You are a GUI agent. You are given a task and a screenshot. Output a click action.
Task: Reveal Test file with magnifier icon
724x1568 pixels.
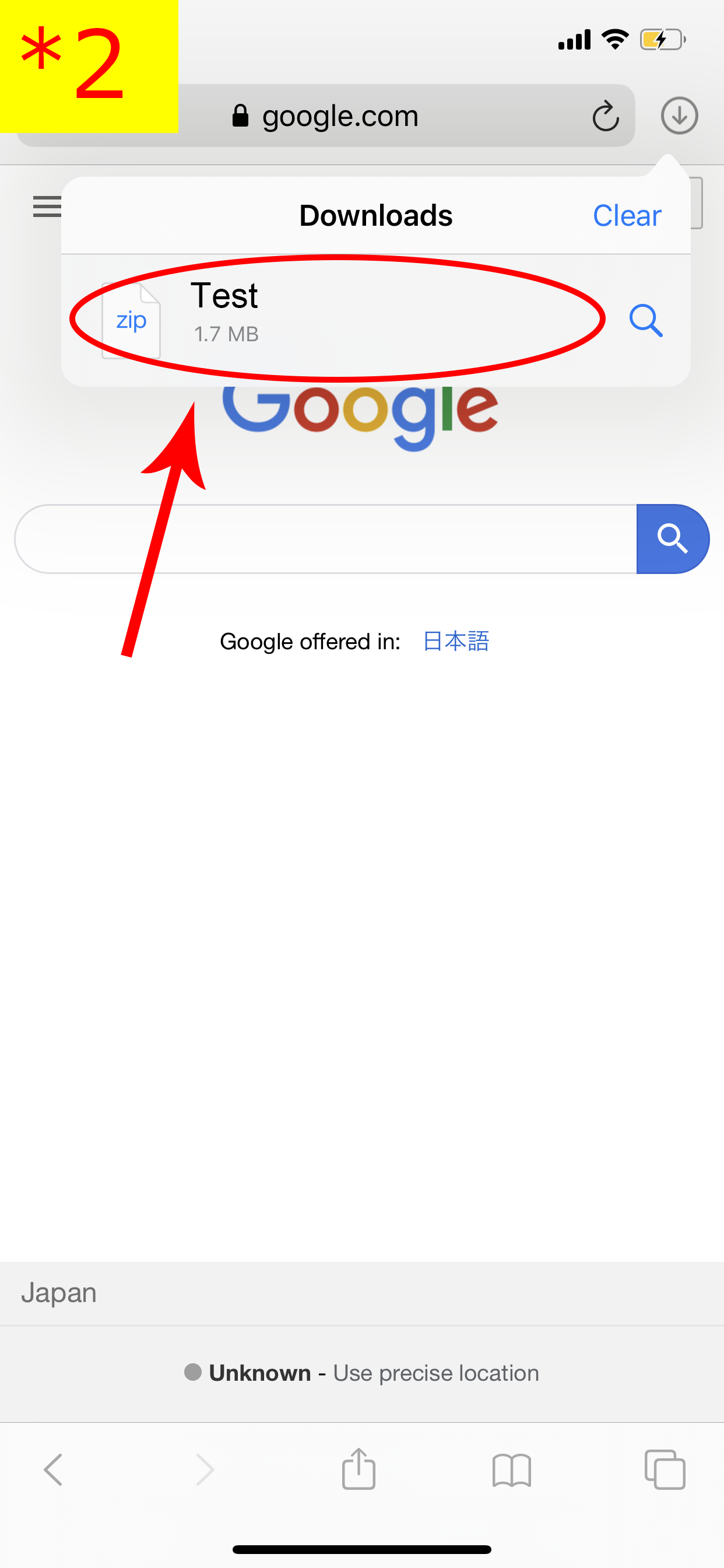pyautogui.click(x=645, y=320)
